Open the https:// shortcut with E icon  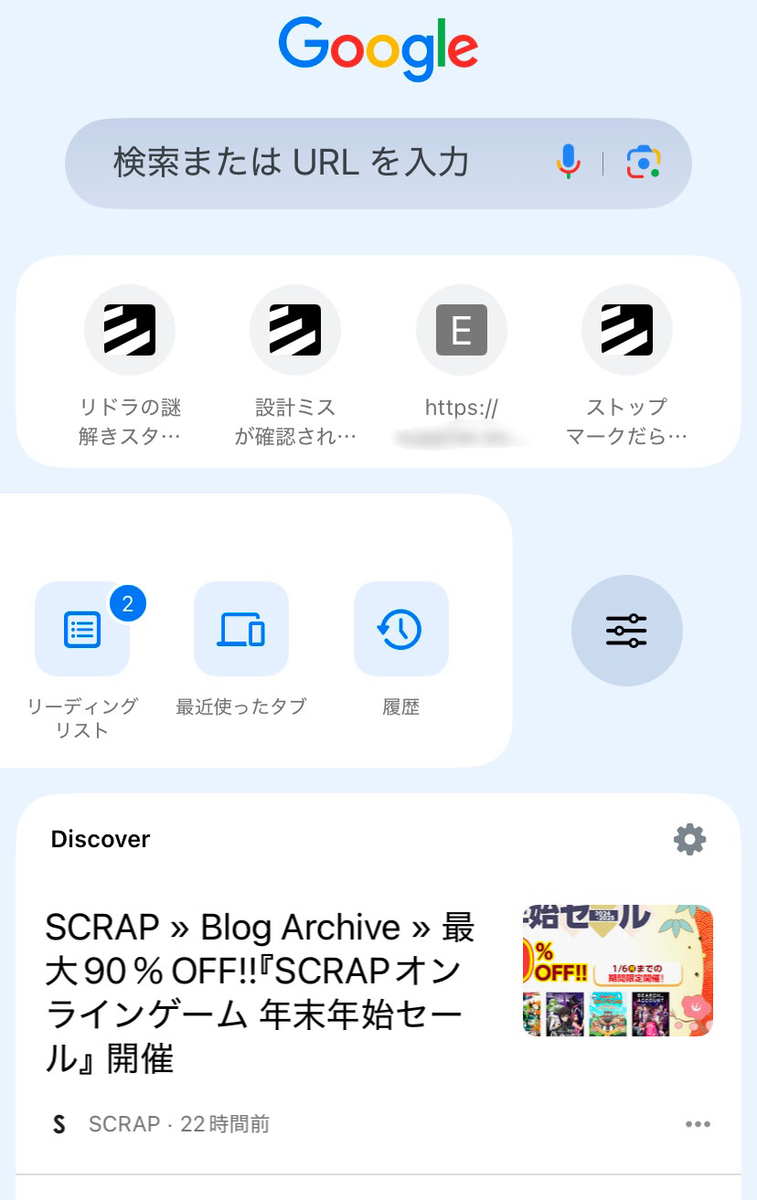coord(461,331)
